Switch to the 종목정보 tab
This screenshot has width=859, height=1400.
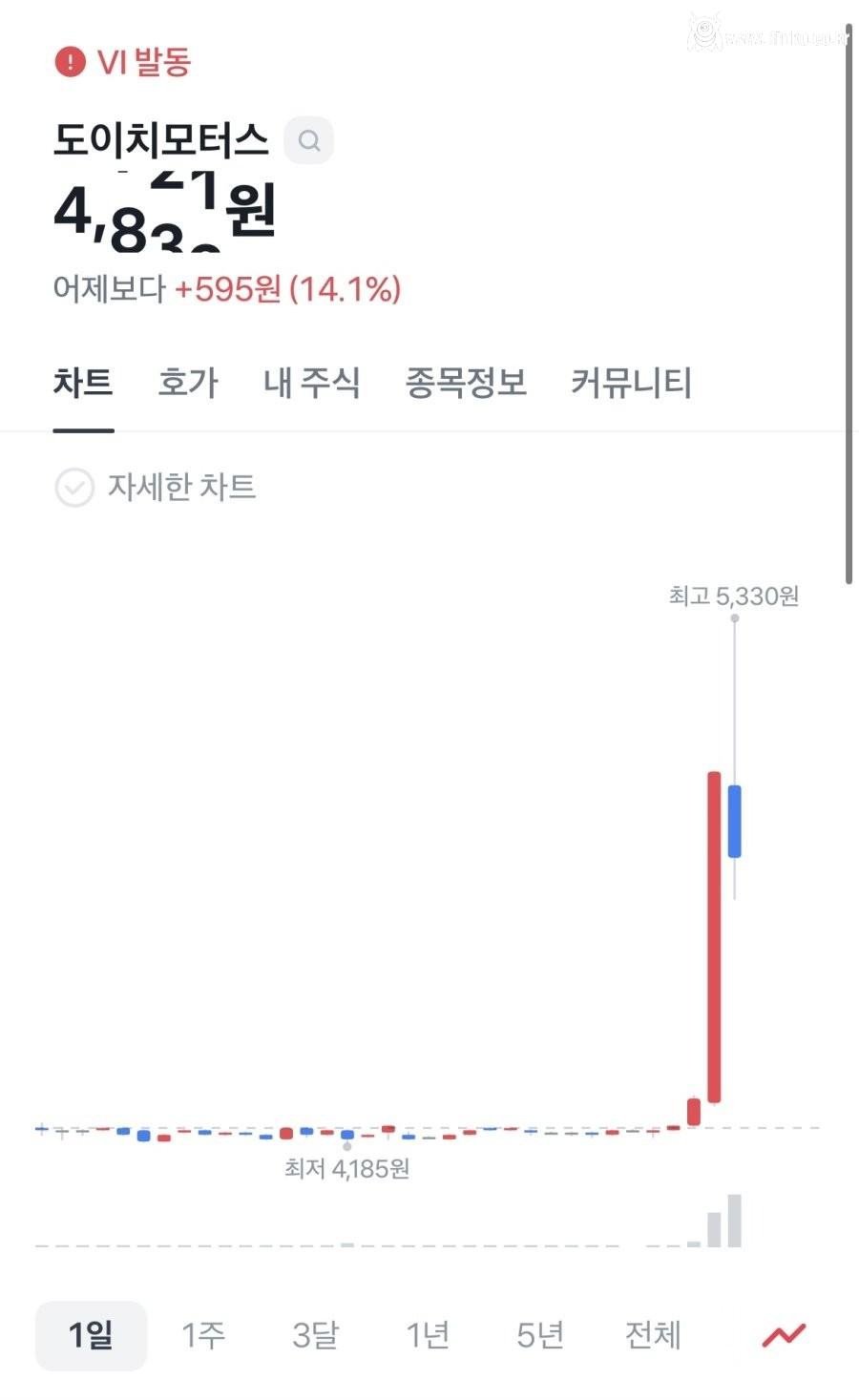tap(465, 384)
